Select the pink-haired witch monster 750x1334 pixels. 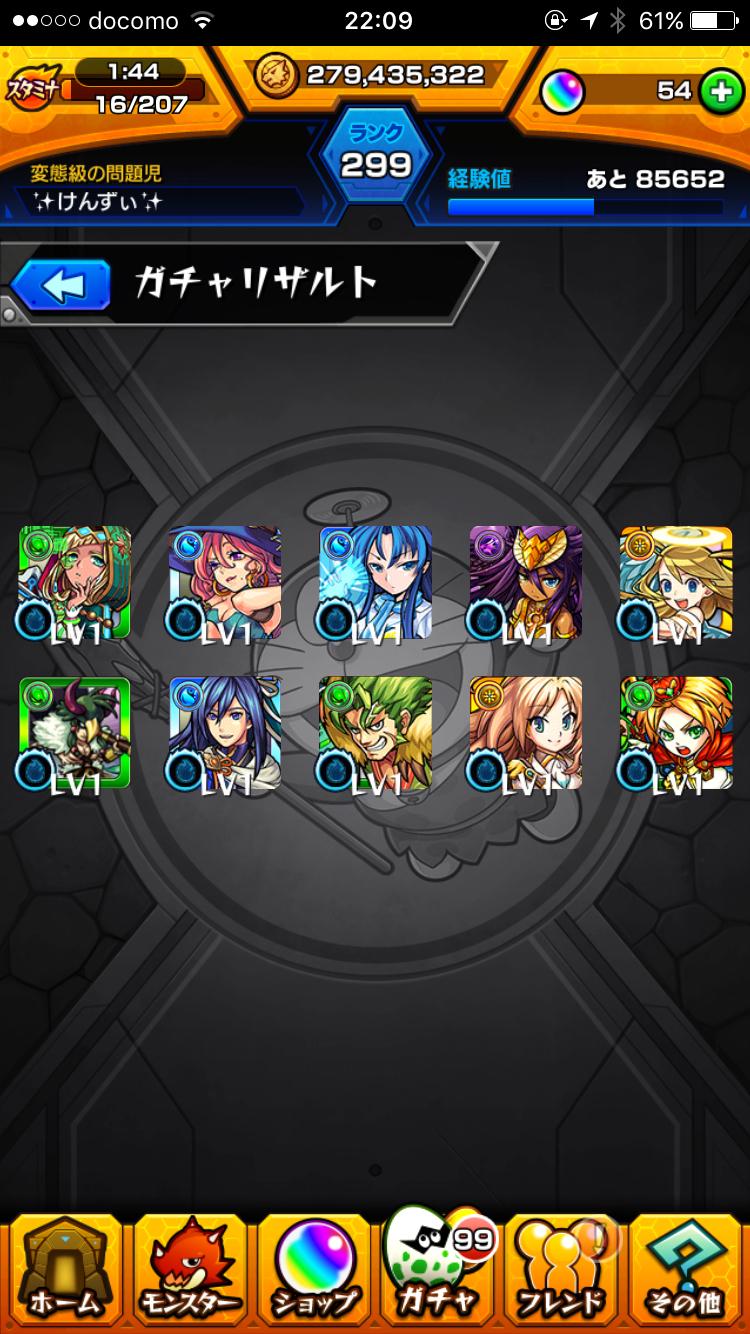[x=225, y=582]
